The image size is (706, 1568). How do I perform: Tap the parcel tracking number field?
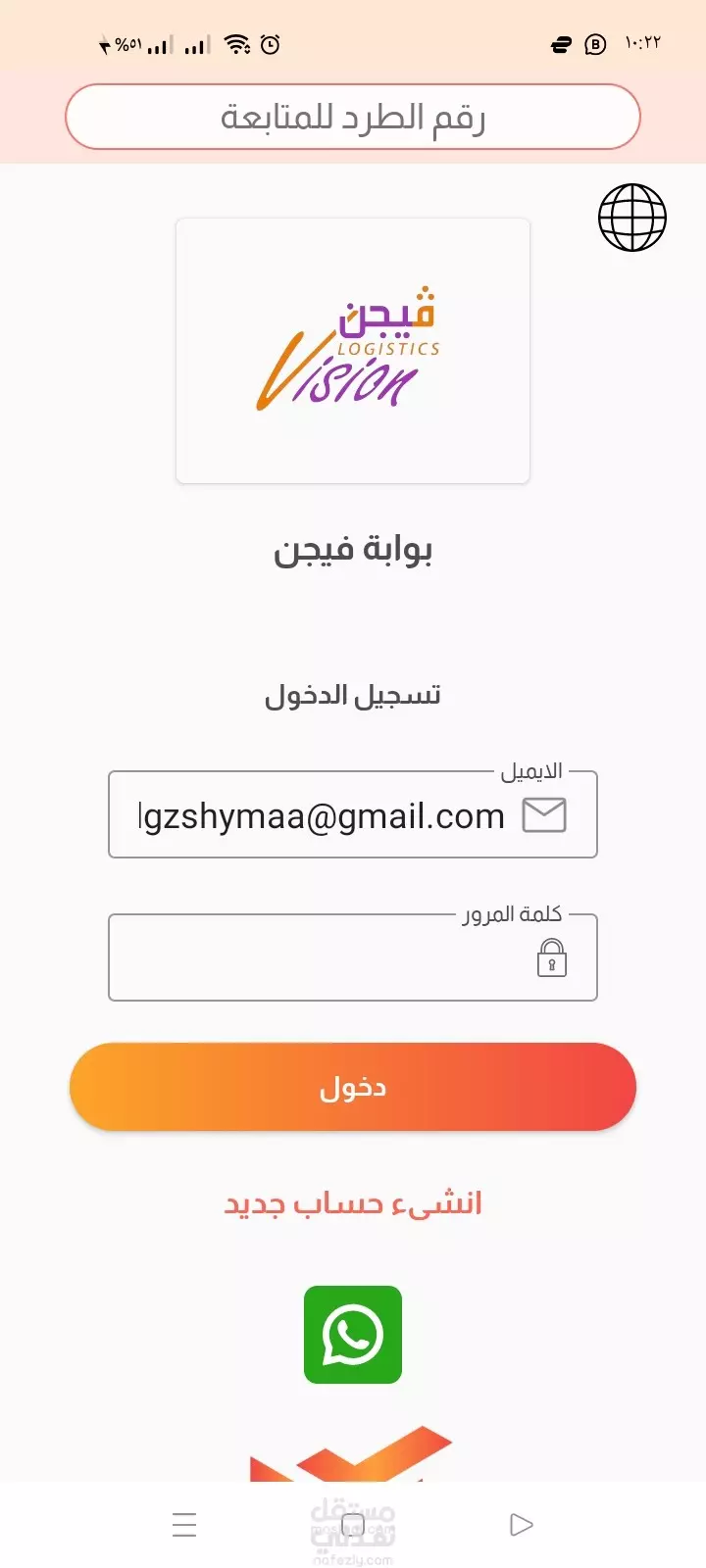click(x=353, y=117)
